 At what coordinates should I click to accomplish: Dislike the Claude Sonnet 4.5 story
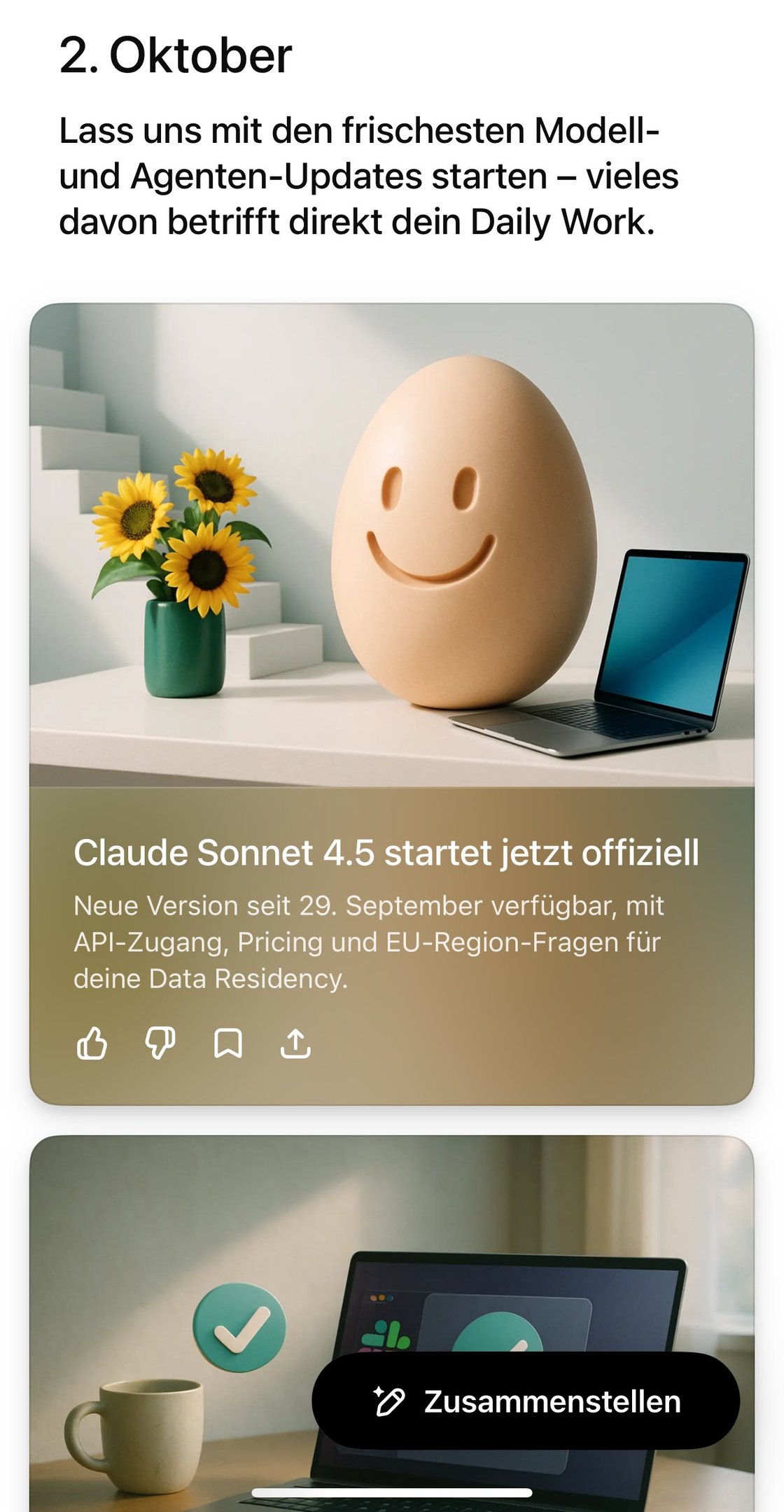click(160, 1043)
